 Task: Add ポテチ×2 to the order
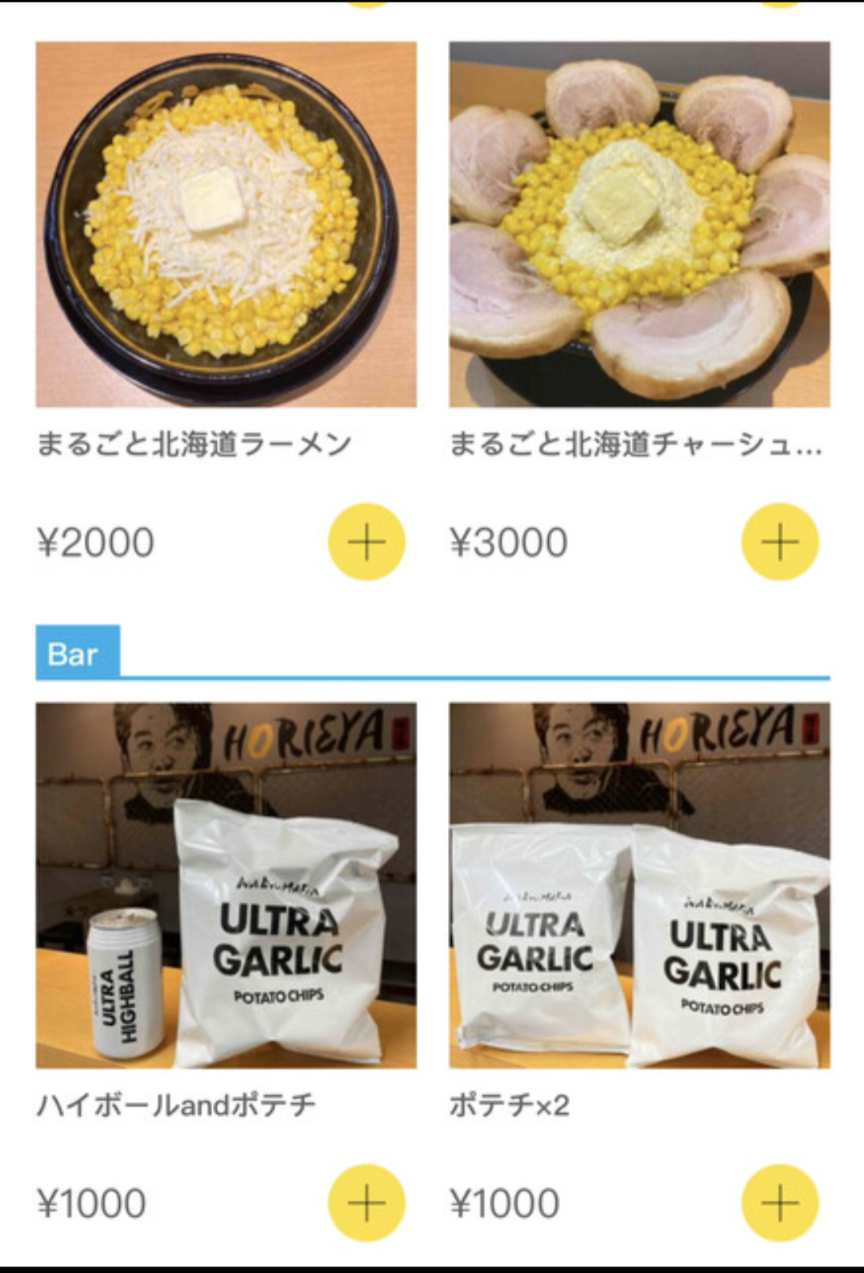779,1203
